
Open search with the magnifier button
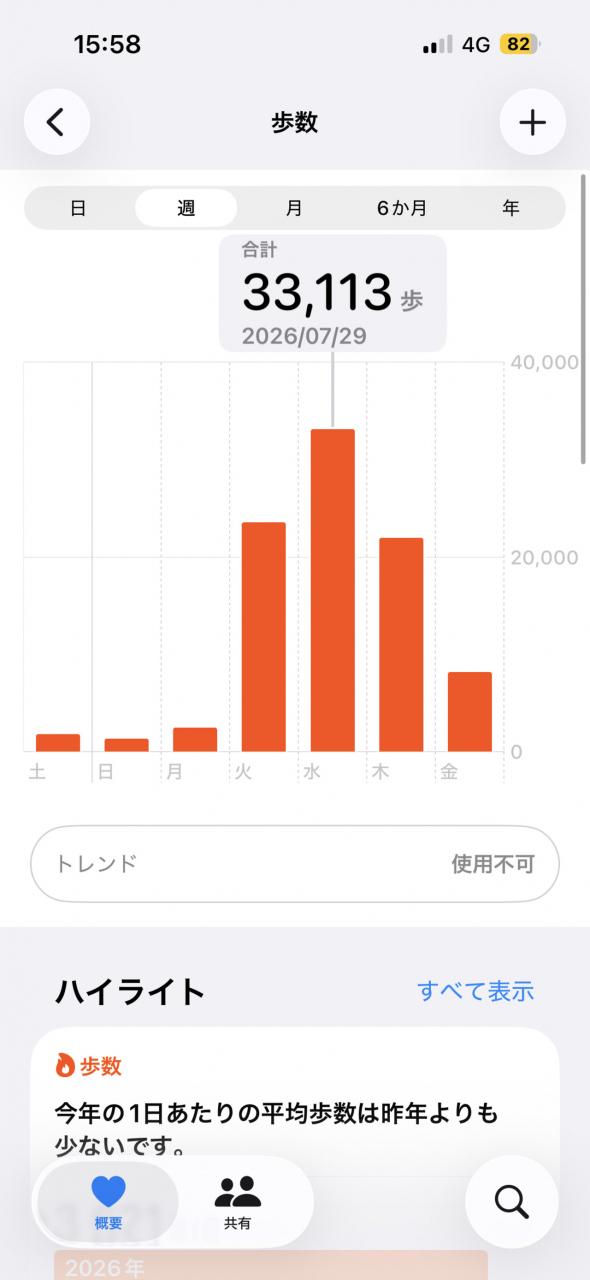(511, 1202)
